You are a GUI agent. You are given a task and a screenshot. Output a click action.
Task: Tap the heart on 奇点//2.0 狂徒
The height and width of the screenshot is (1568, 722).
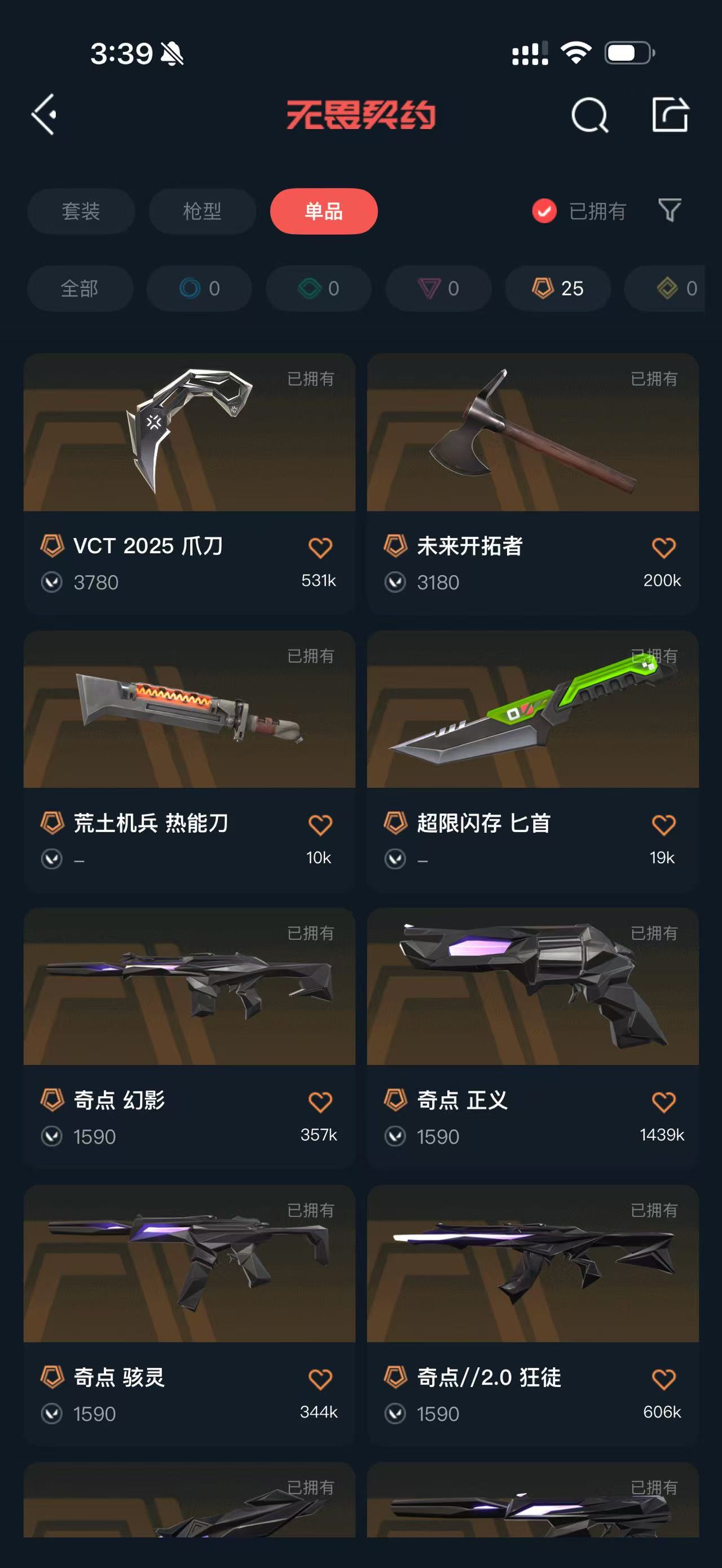point(663,1379)
